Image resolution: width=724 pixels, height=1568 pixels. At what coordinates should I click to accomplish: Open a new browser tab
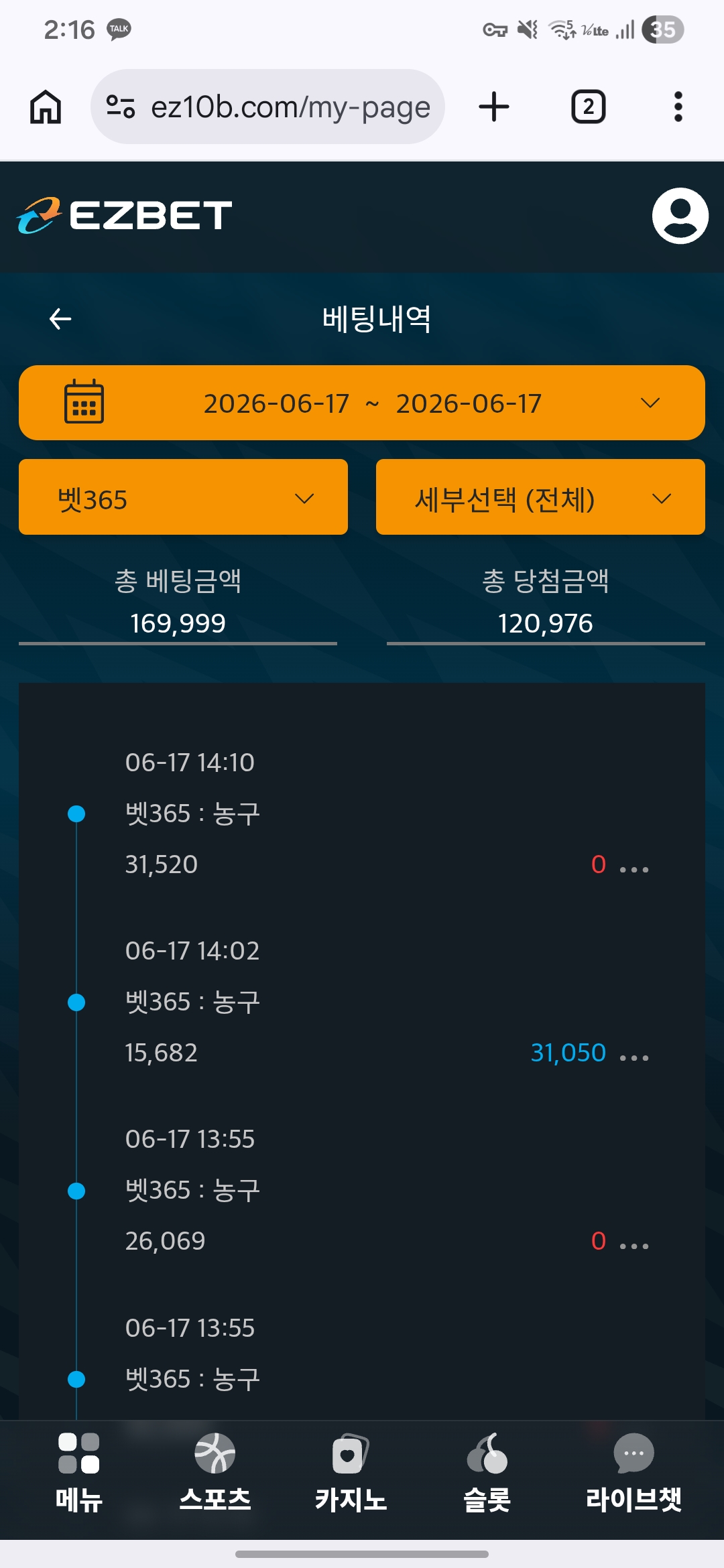click(x=494, y=107)
